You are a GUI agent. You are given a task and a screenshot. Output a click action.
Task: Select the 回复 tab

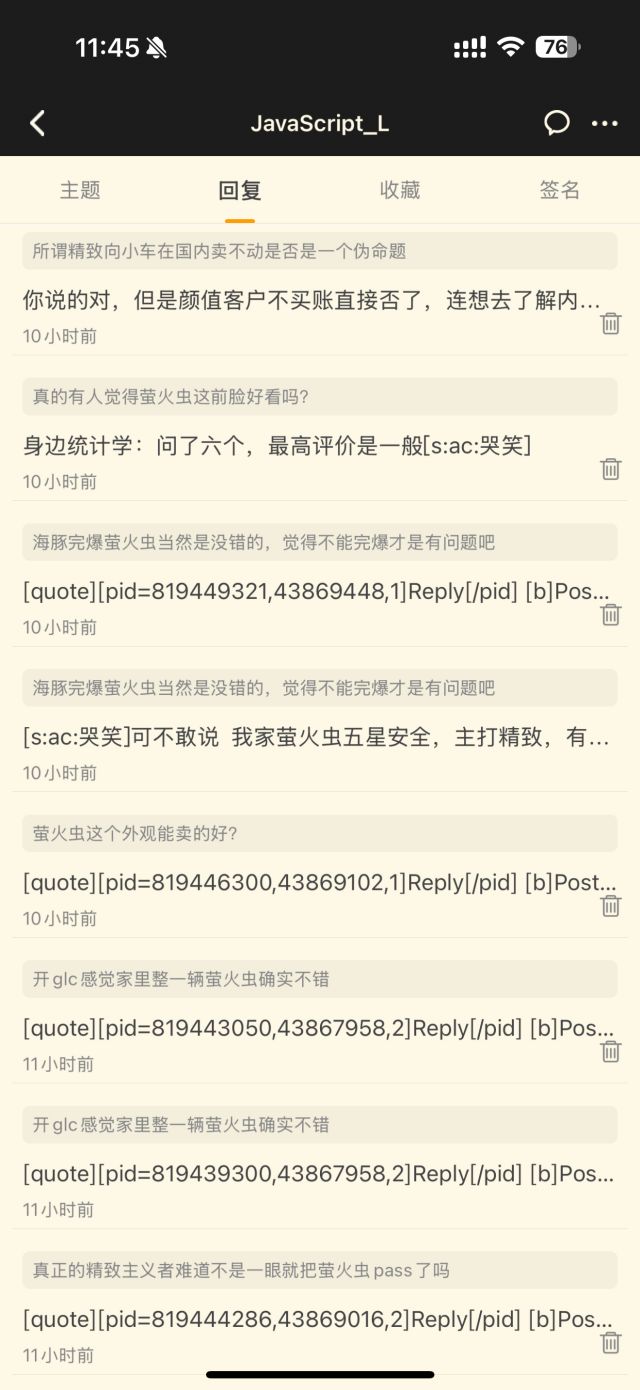tap(240, 190)
